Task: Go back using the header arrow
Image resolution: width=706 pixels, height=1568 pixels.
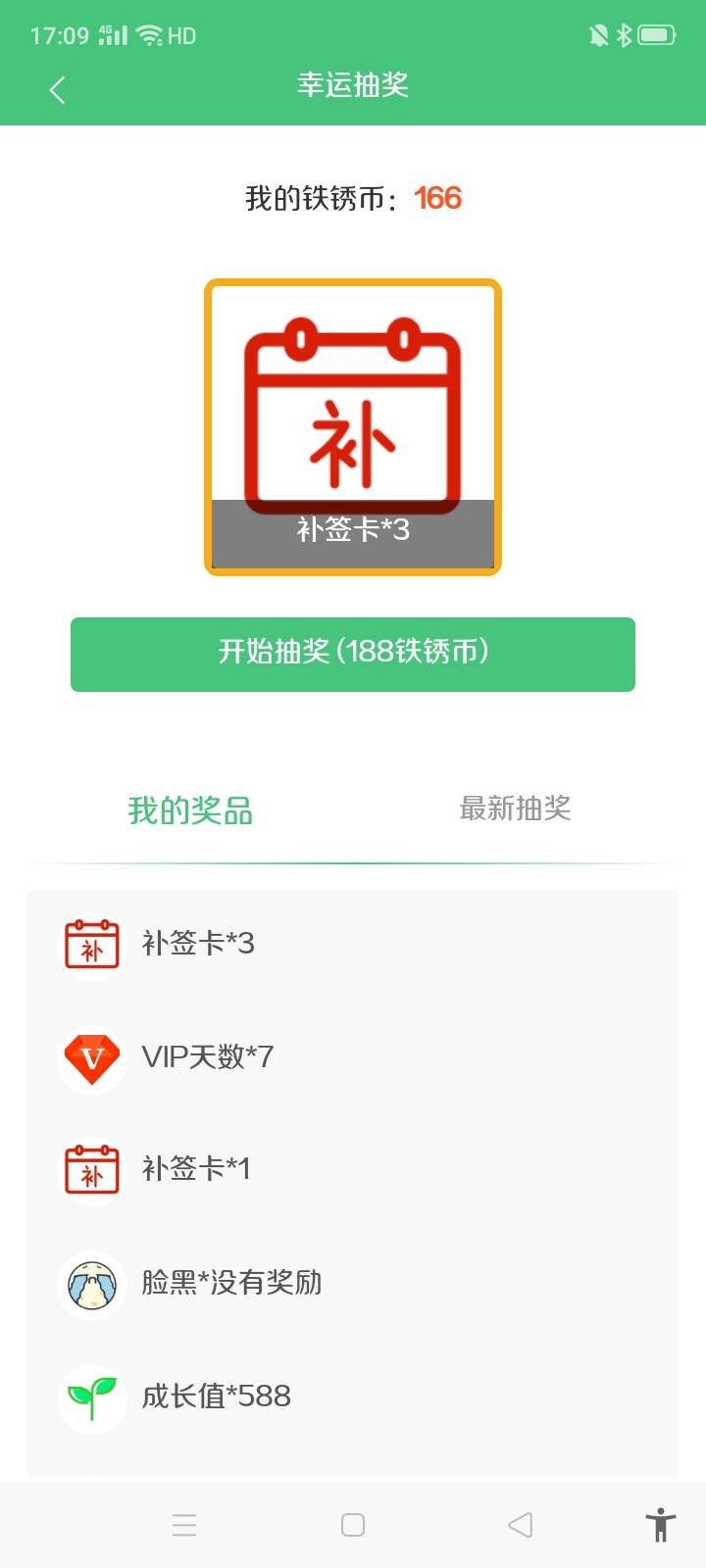Action: tap(57, 90)
